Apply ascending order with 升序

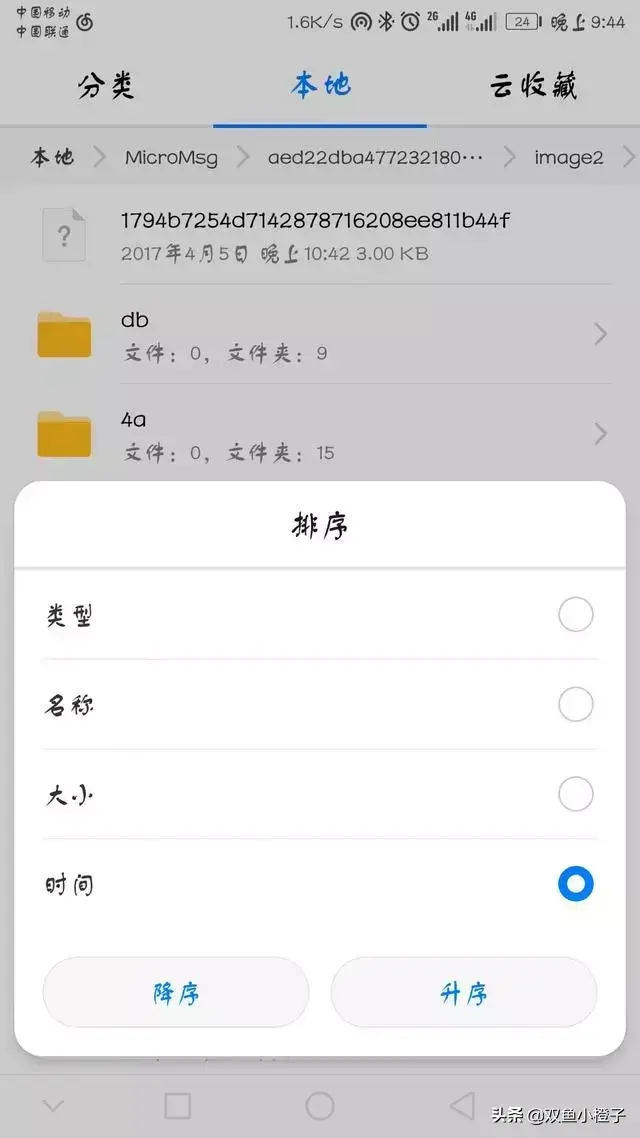464,993
